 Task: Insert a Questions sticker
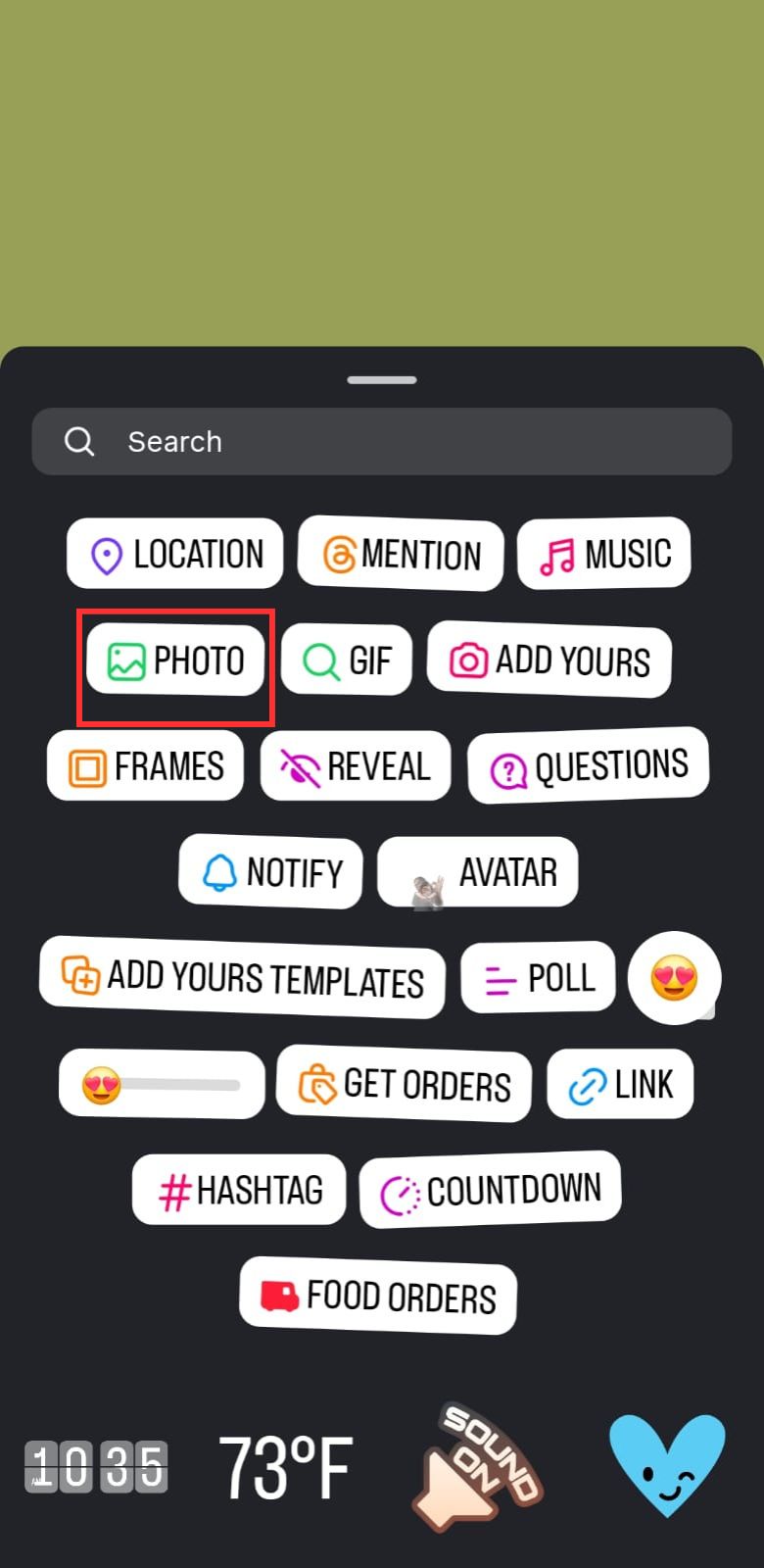click(589, 766)
